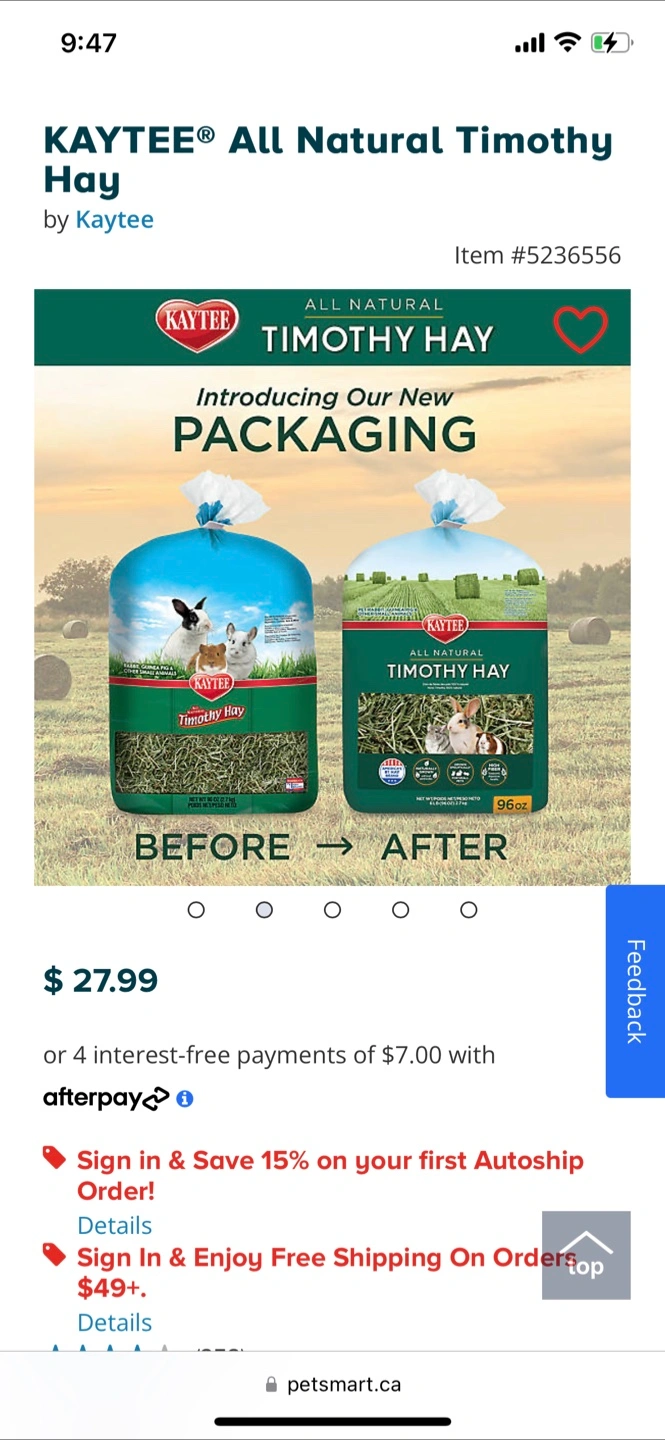
Task: Jump back to top of page
Action: (586, 1255)
